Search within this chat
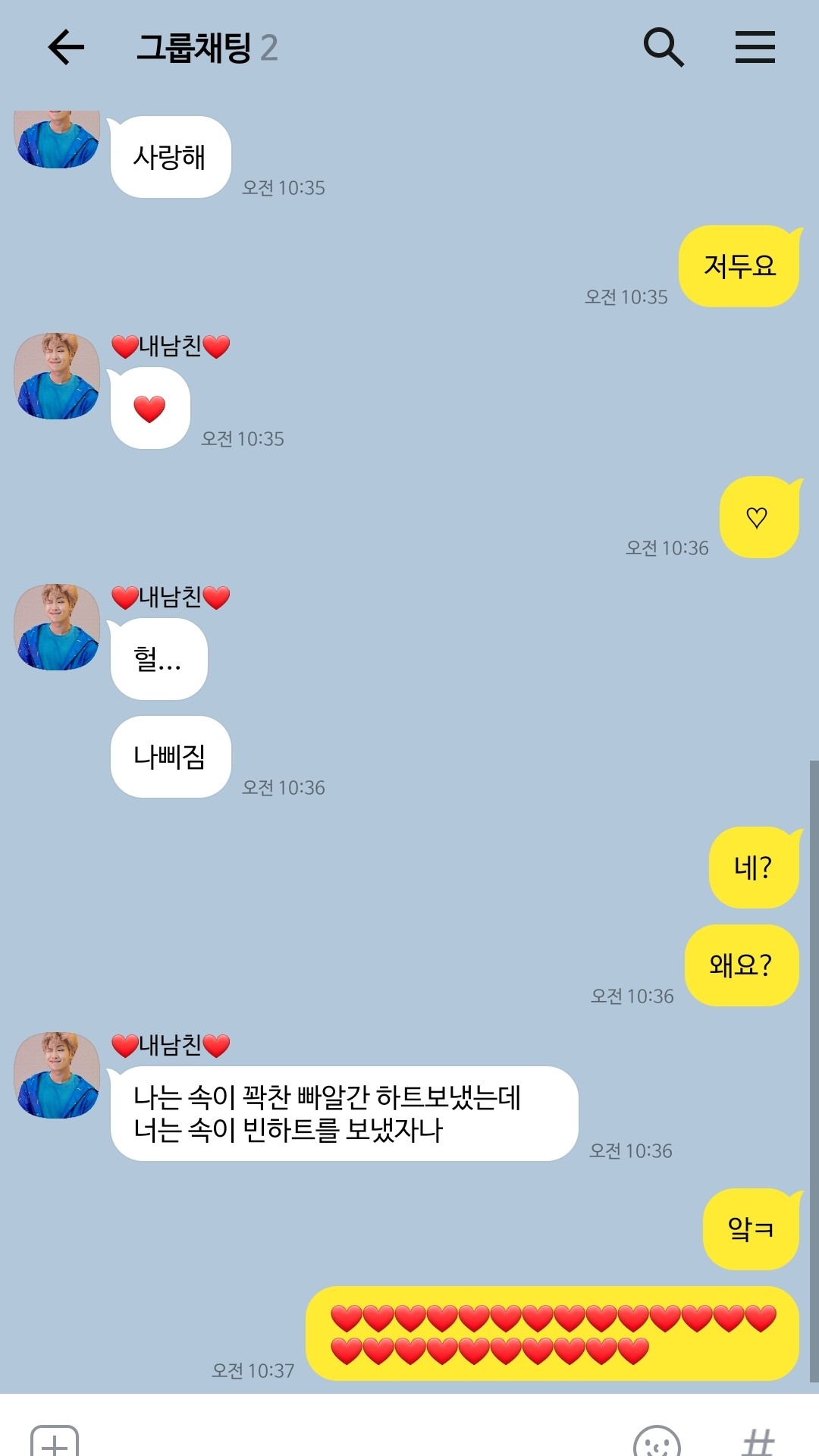 tap(664, 48)
